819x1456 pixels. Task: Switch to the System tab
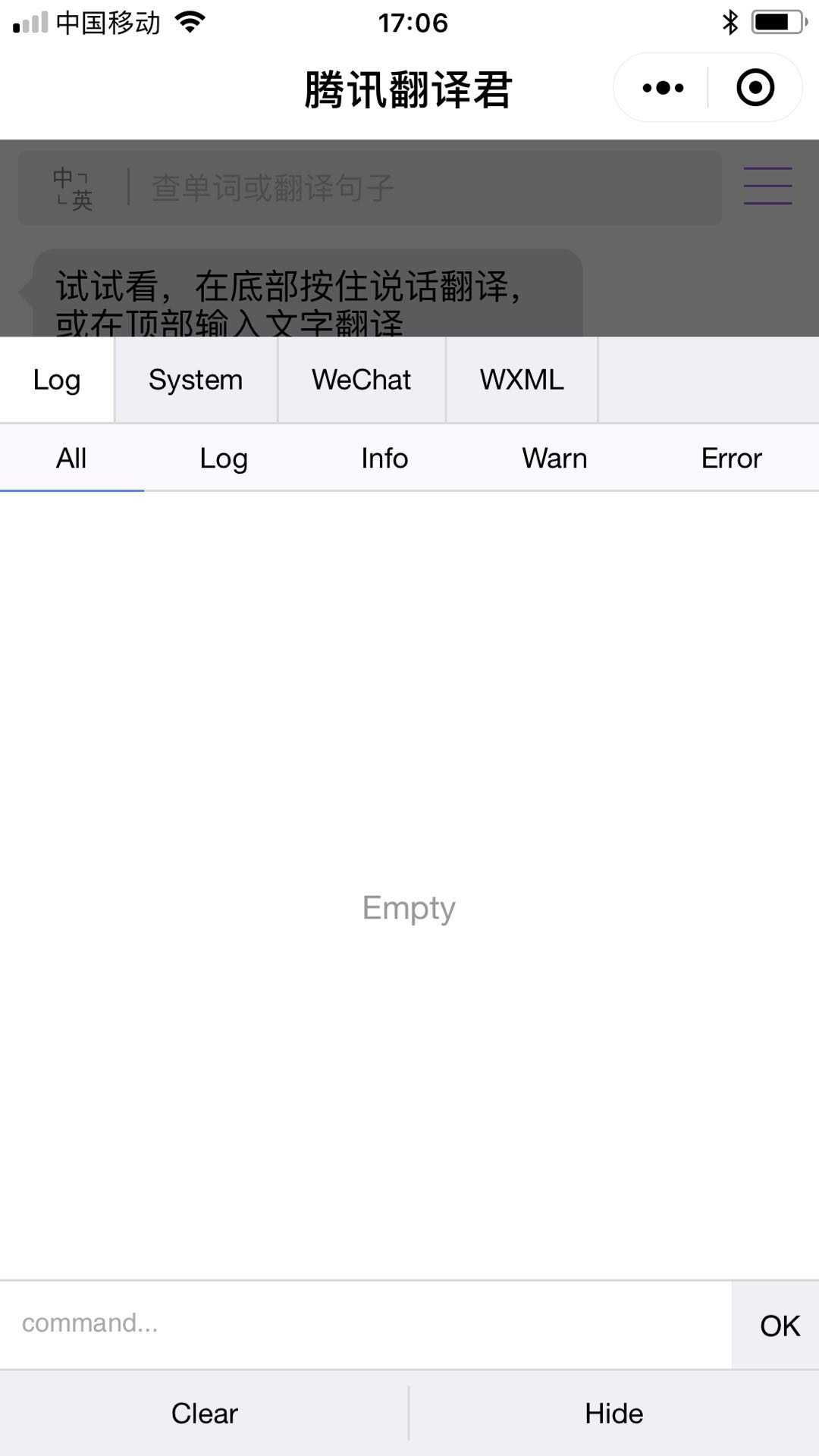click(x=196, y=380)
